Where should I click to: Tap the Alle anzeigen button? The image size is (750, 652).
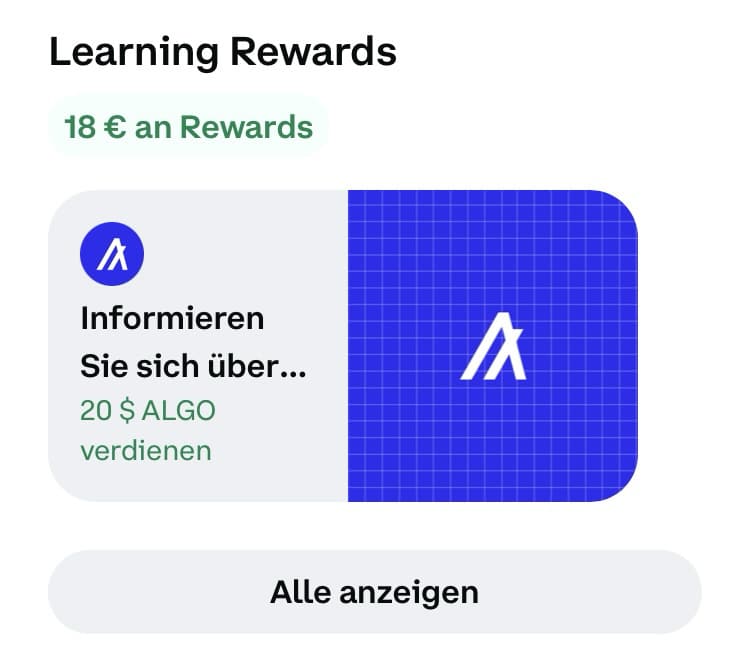(374, 591)
